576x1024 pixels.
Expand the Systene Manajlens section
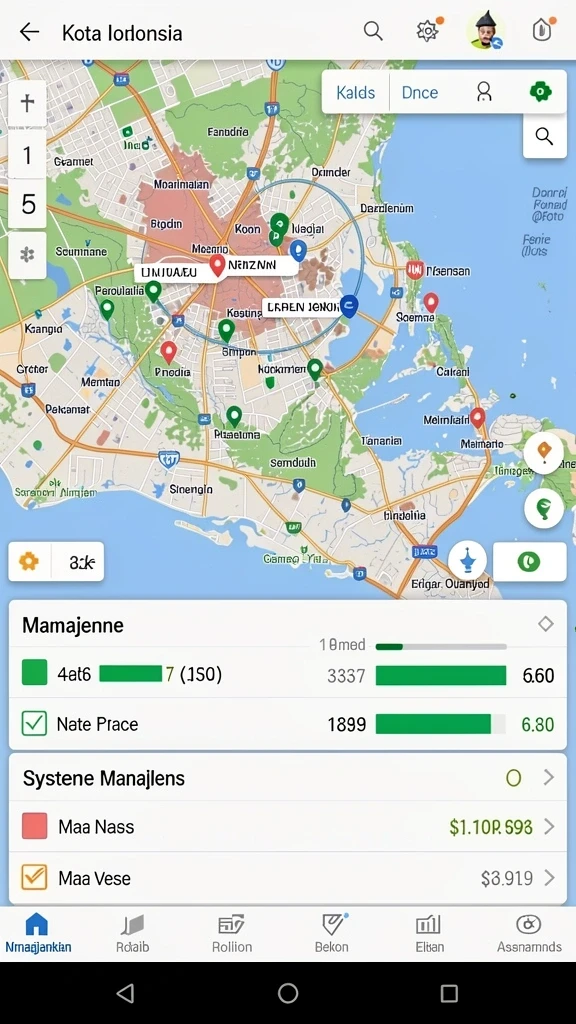549,778
